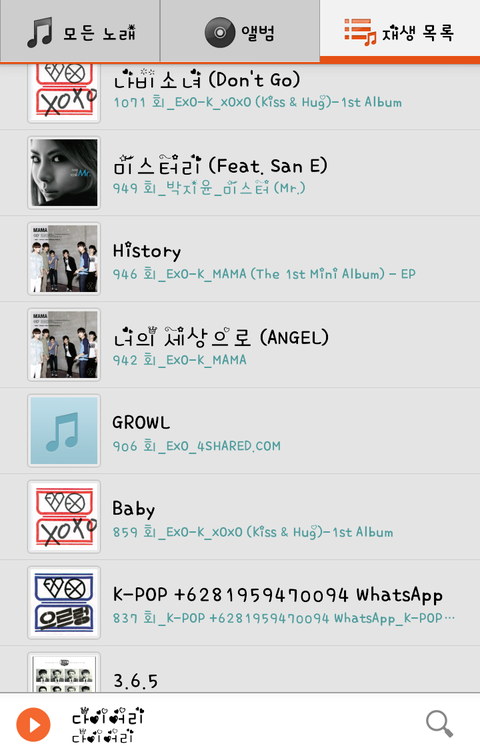This screenshot has width=480, height=756.
Task: Open 미스터리 (Feat. San E) song
Action: click(x=240, y=173)
